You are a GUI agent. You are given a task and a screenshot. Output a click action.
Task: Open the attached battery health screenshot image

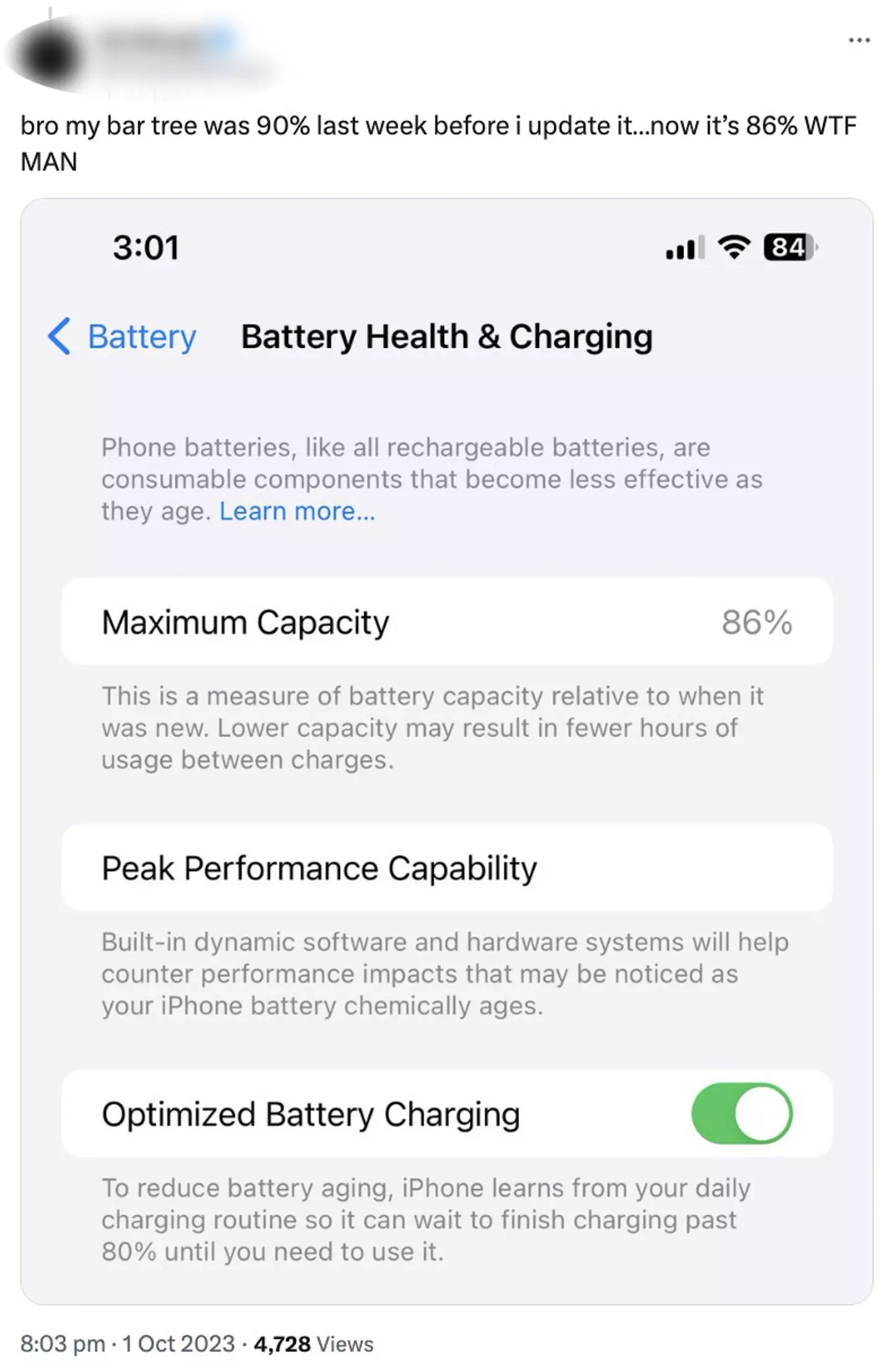click(x=446, y=750)
